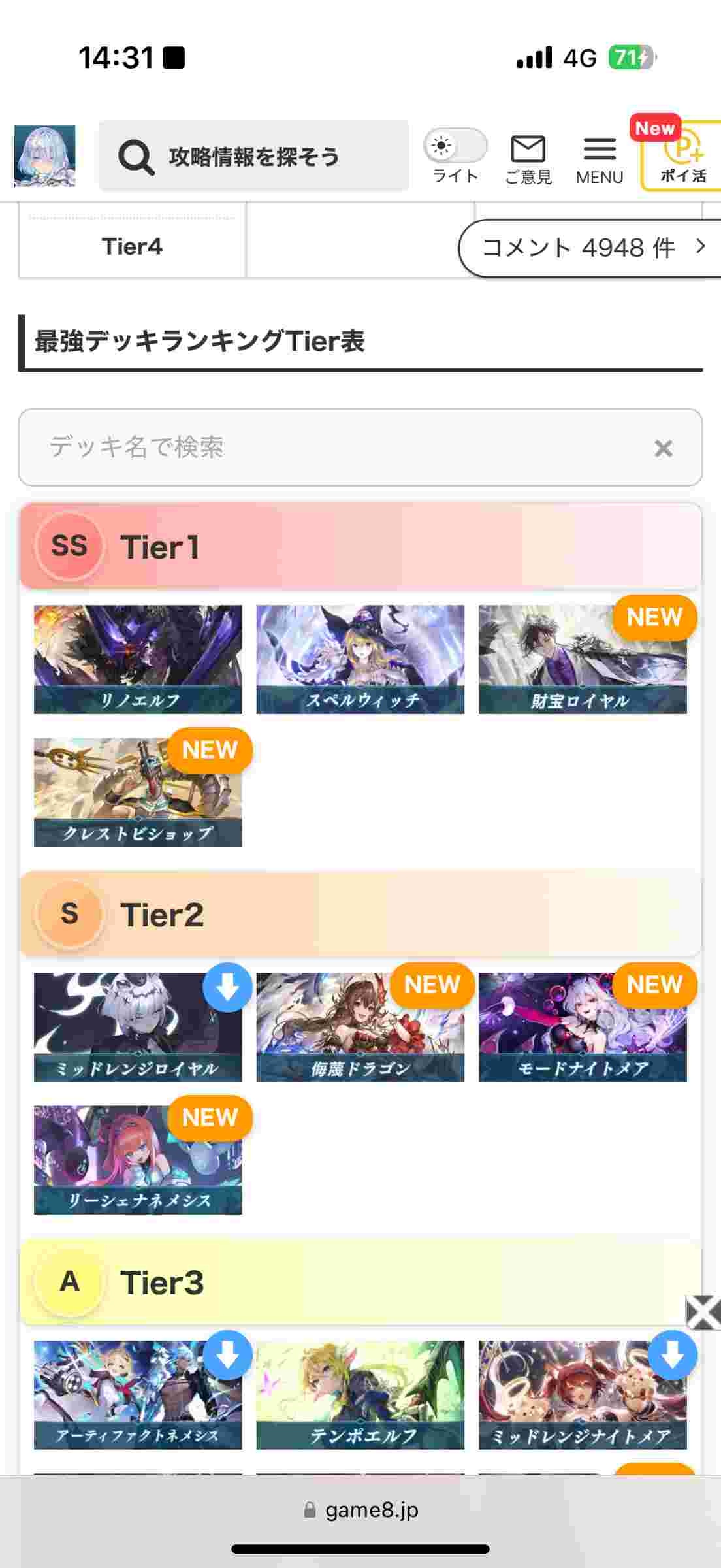This screenshot has width=721, height=1568.
Task: Open the テンポエルフ deck card
Action: point(360,1395)
